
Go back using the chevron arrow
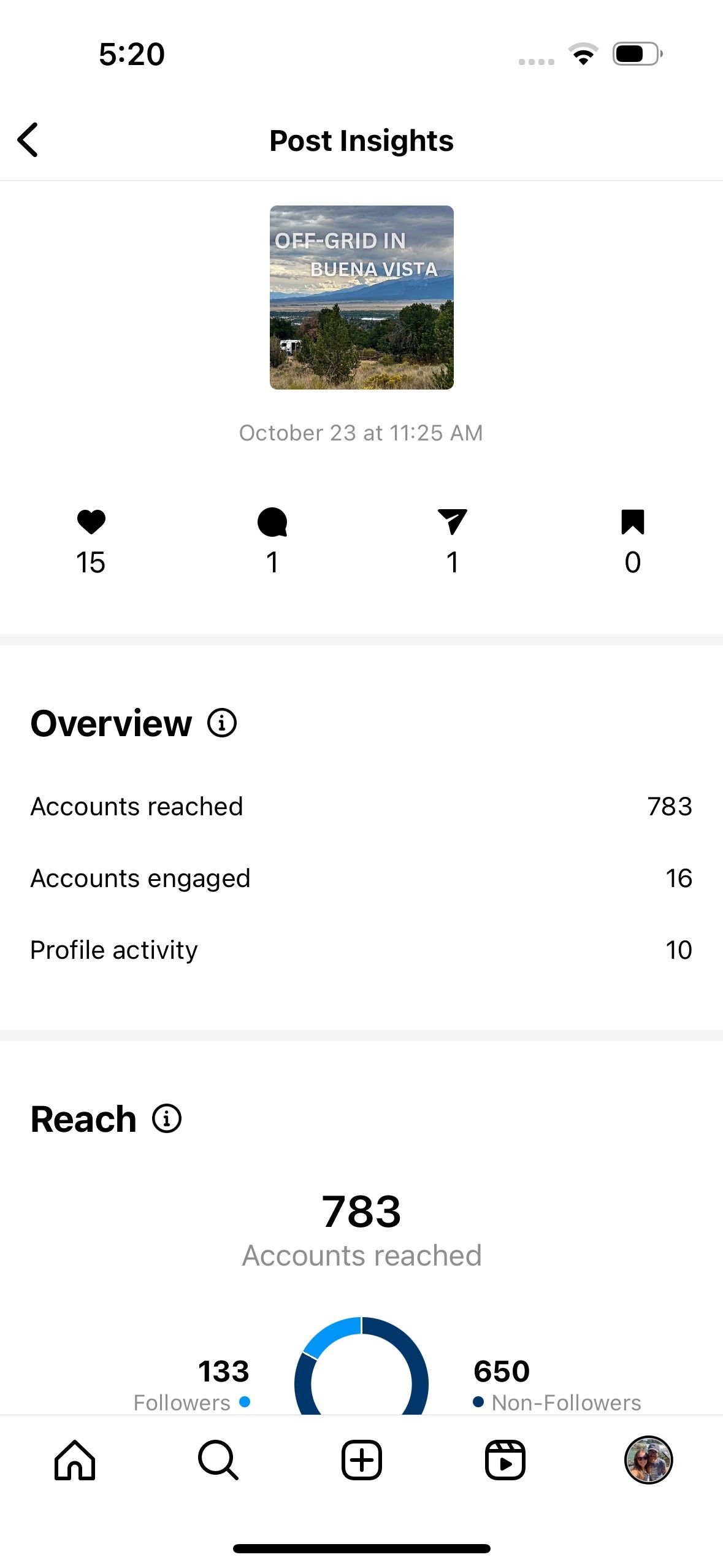28,140
